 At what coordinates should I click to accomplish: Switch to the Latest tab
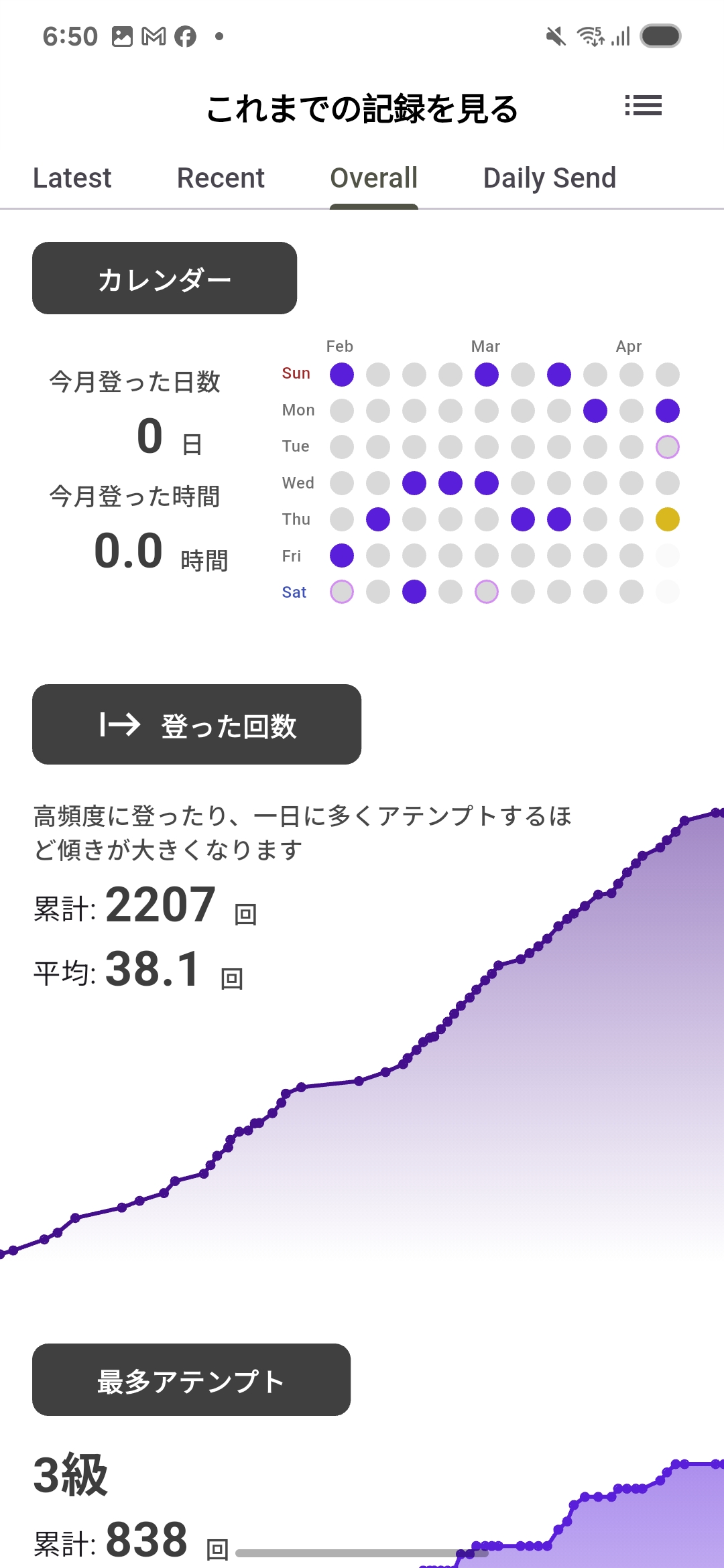[x=72, y=178]
